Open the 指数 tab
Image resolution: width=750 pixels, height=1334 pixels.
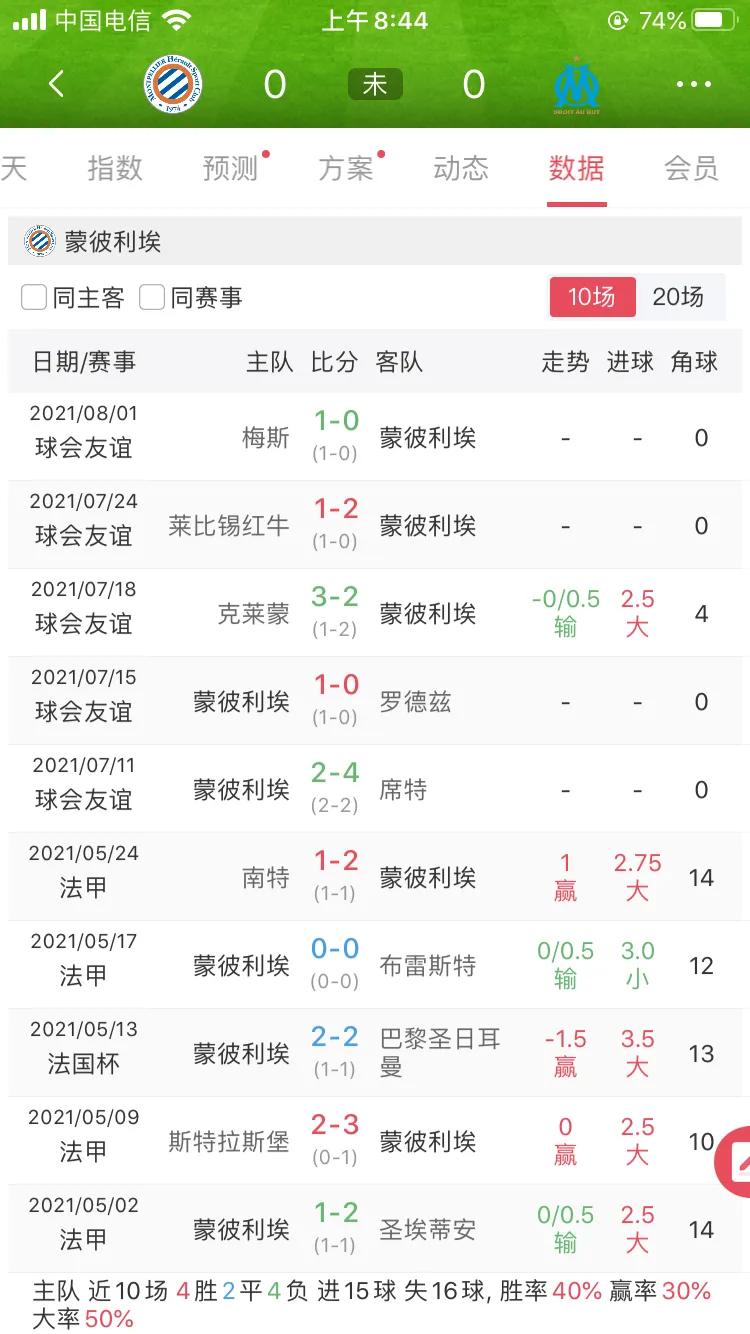pos(117,170)
